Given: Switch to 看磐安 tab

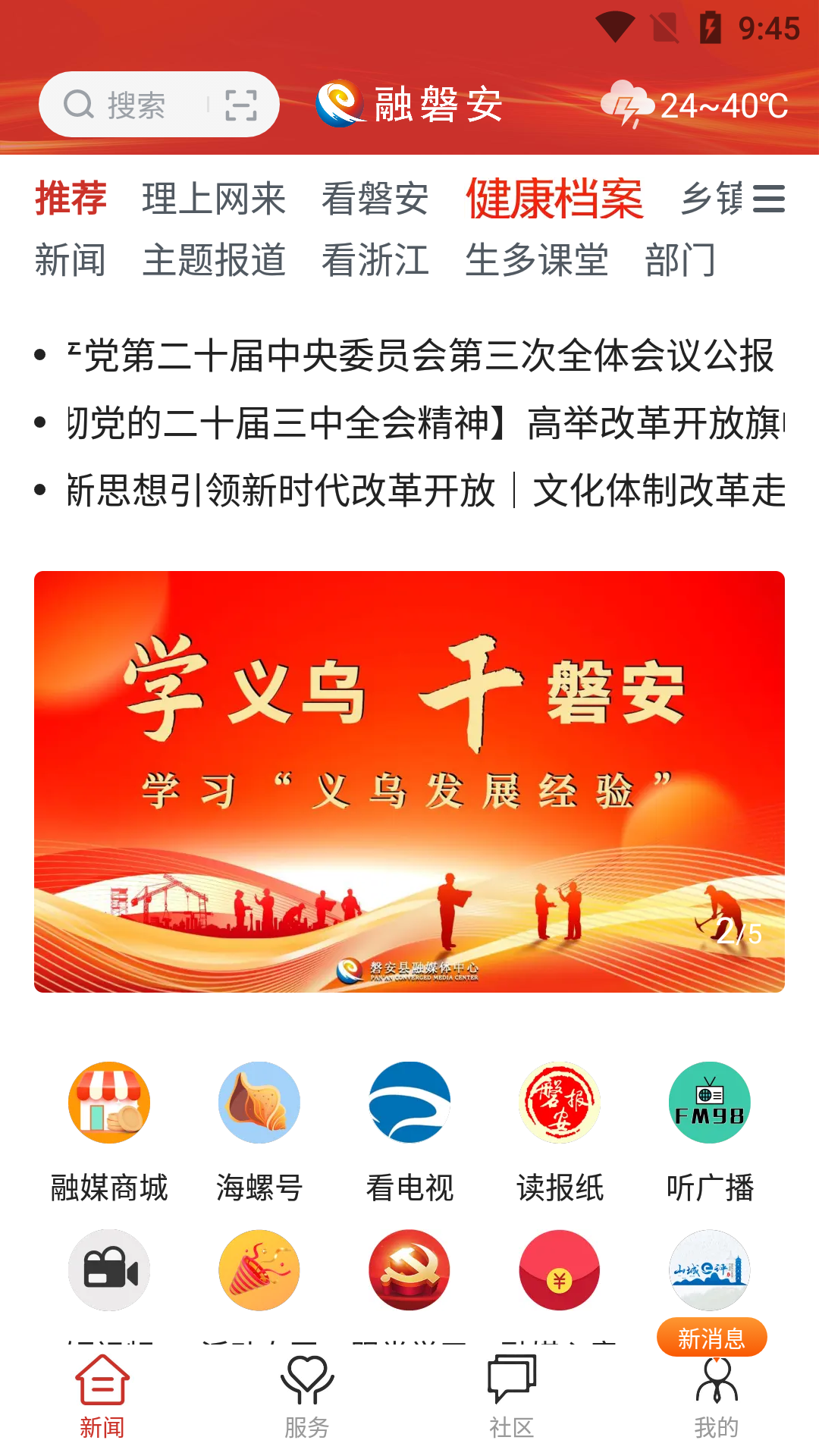Looking at the screenshot, I should click(375, 199).
